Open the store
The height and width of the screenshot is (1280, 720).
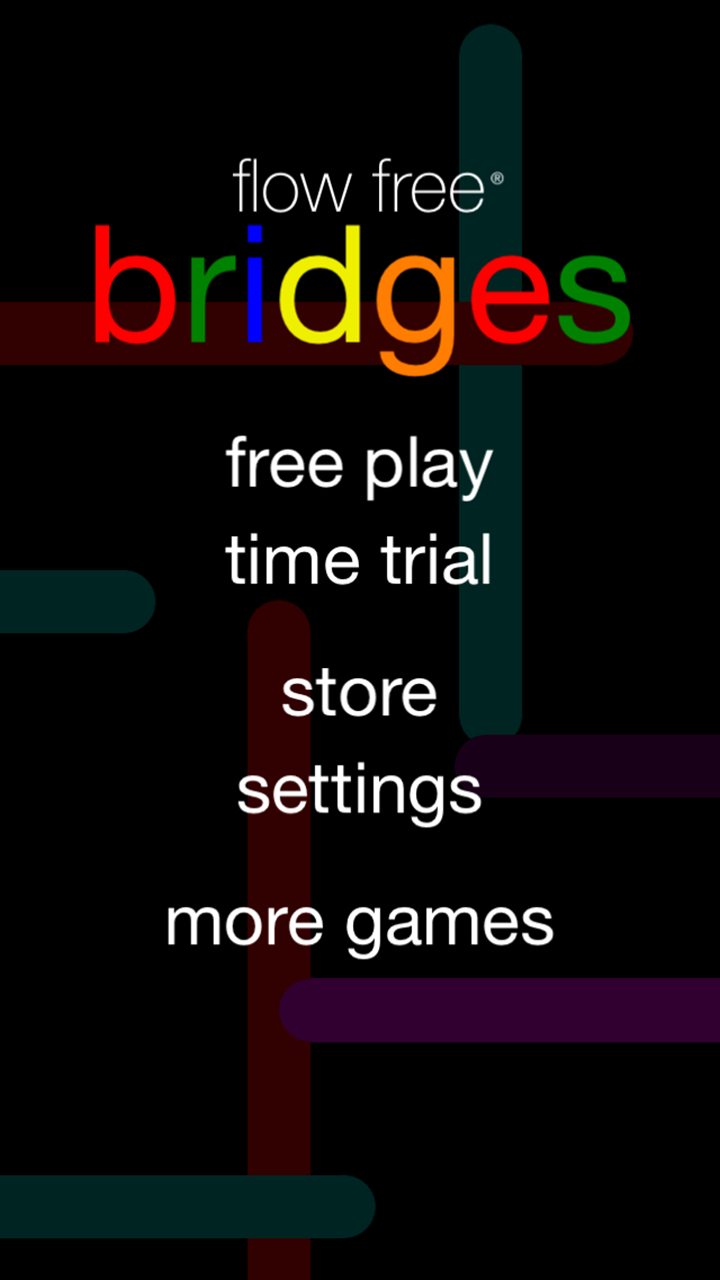(360, 692)
